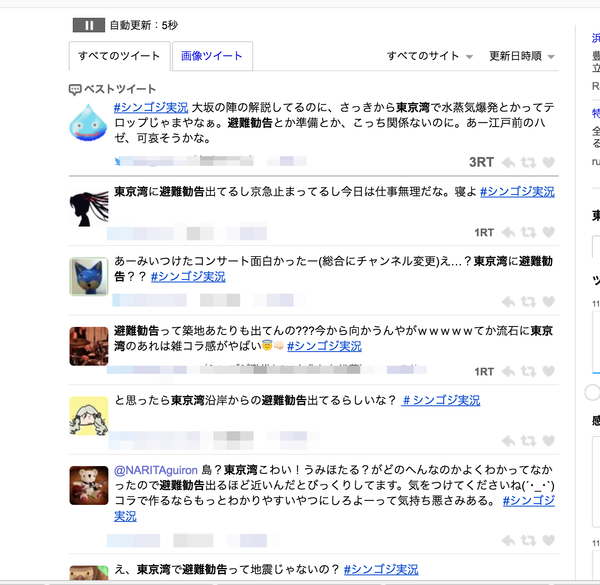Open the すべてのサイト dropdown

[429, 56]
